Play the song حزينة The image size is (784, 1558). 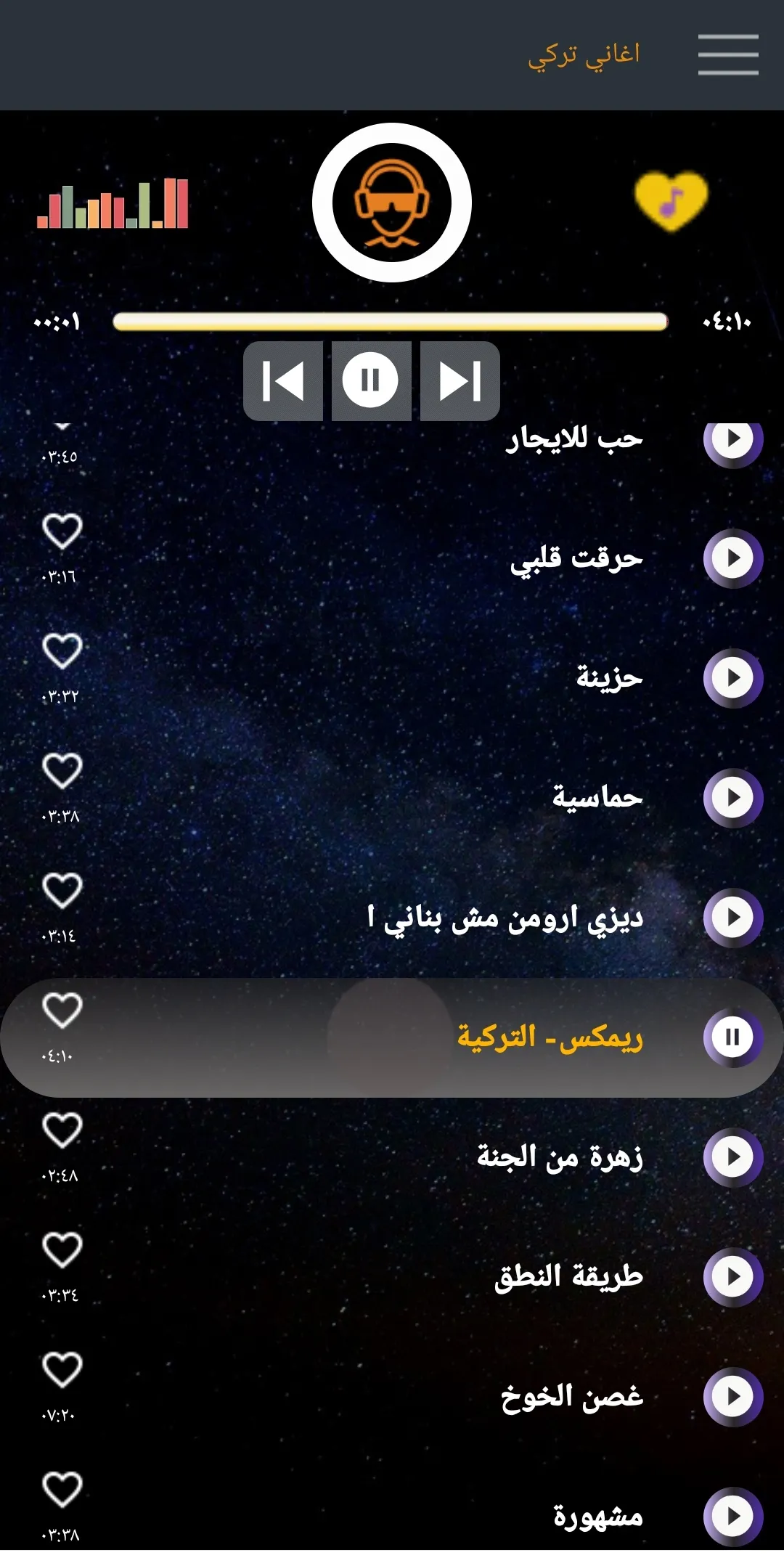click(733, 678)
